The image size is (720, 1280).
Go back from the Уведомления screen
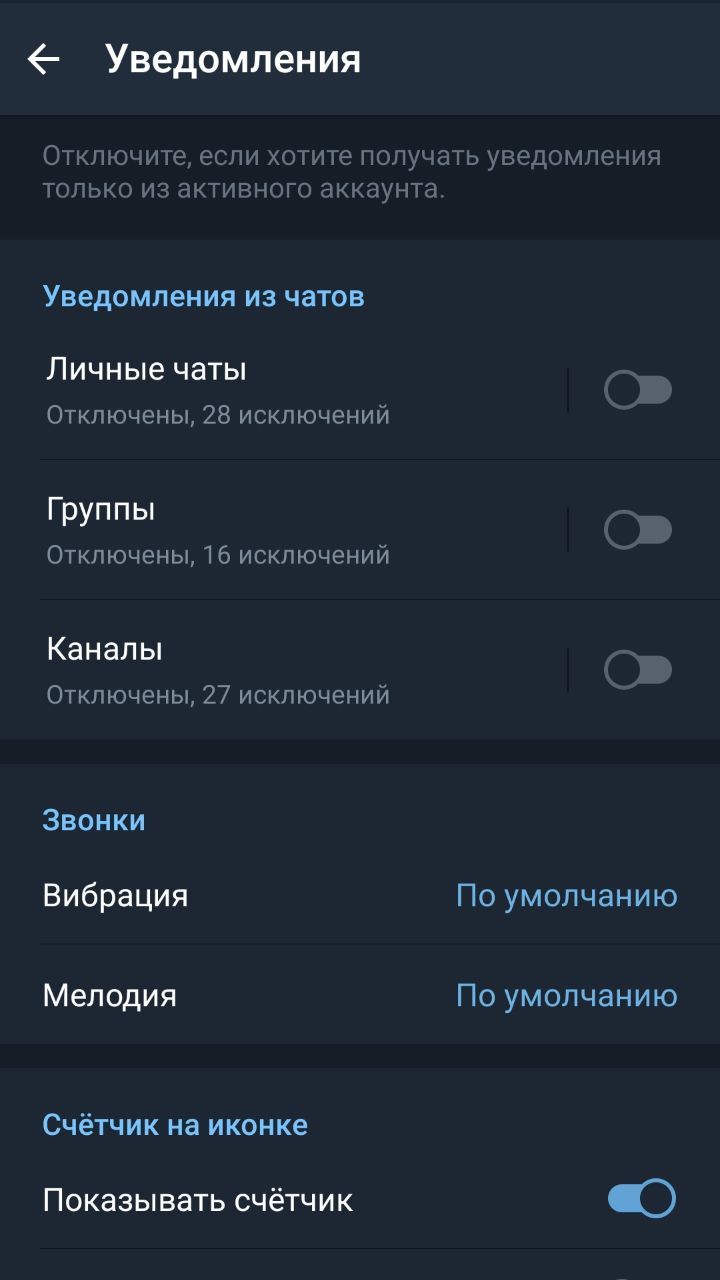[x=43, y=60]
